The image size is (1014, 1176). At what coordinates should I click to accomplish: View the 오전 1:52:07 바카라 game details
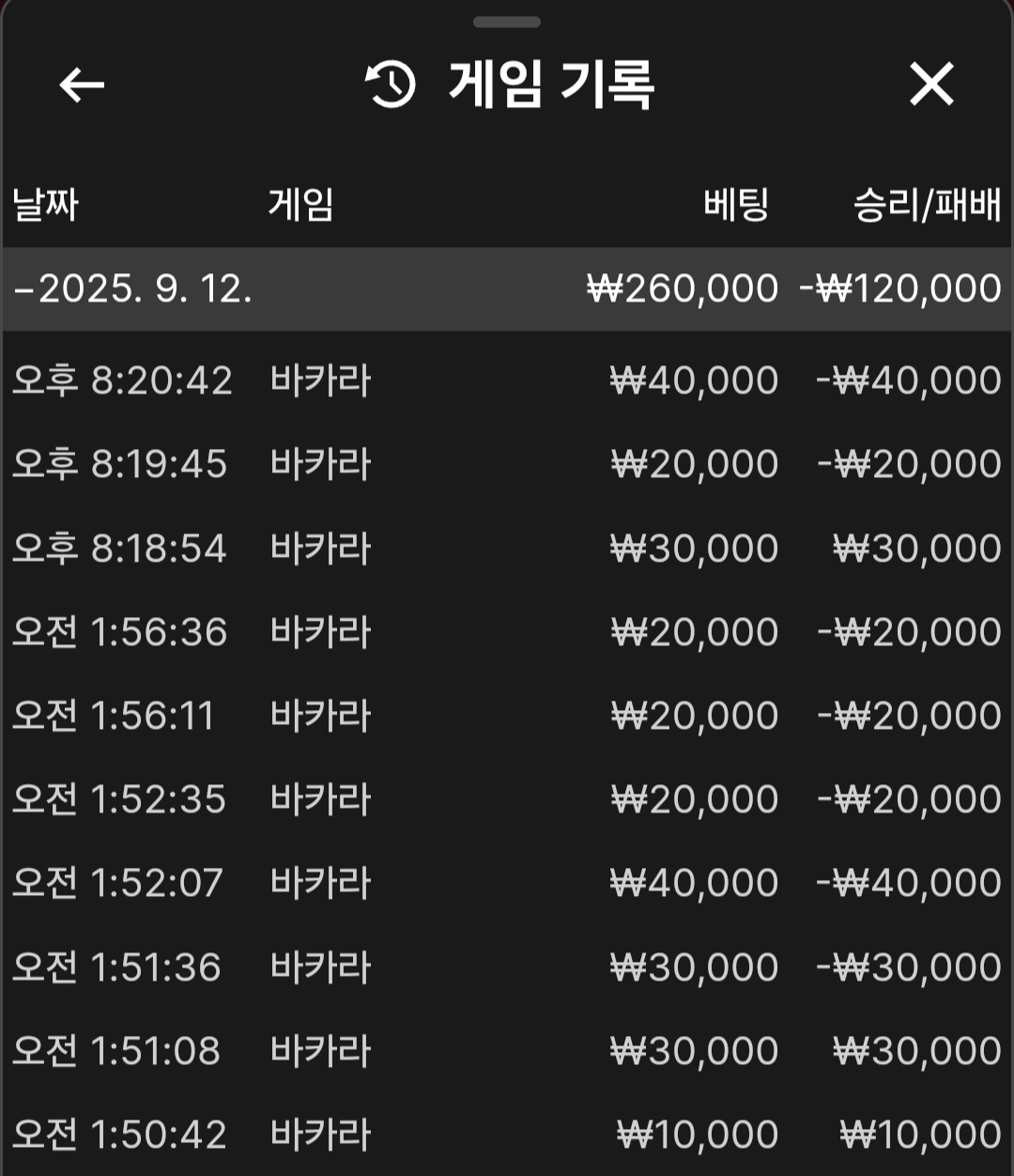(507, 883)
